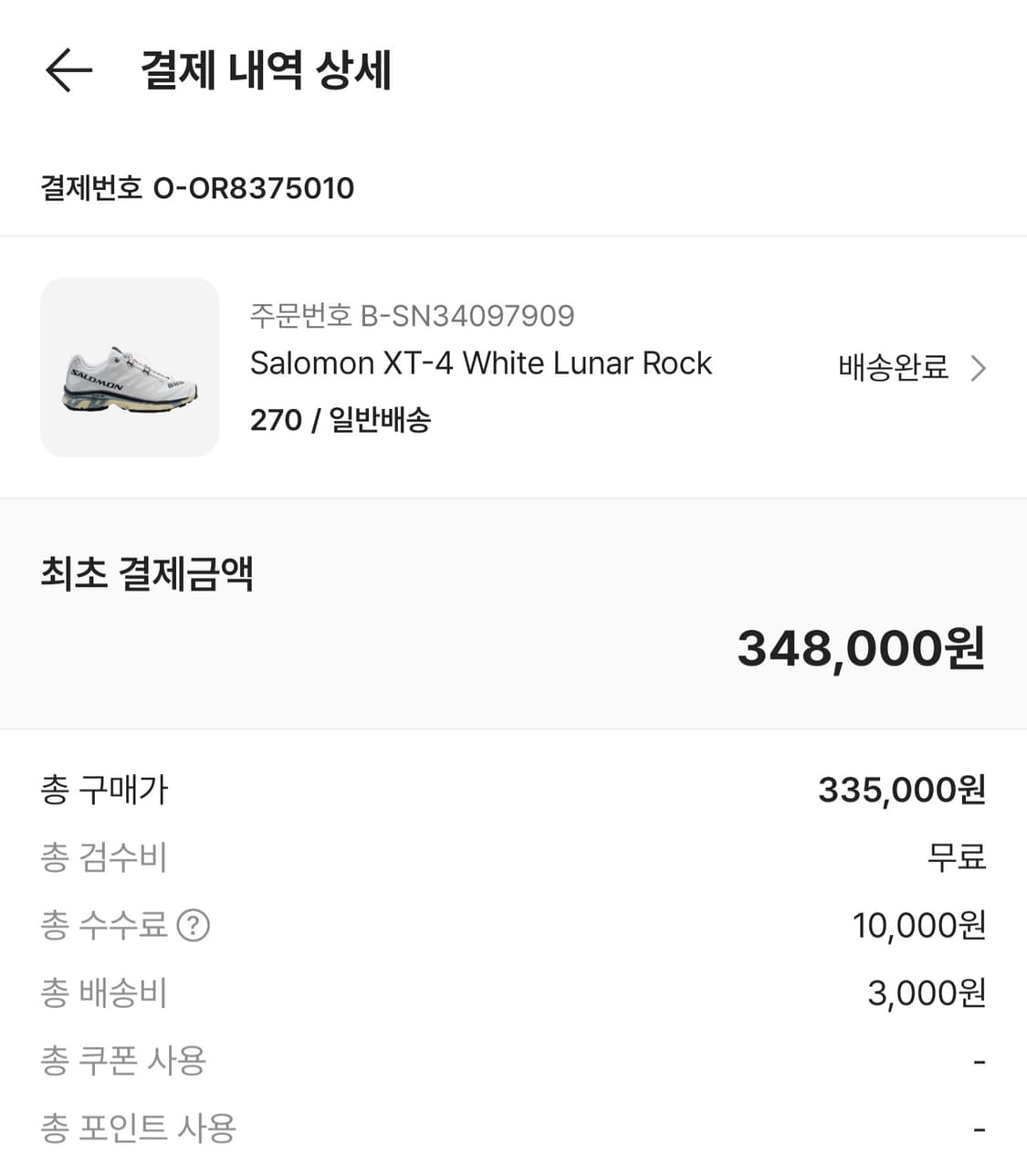Viewport: 1027px width, 1176px height.
Task: Select the 335,000원 purchase price
Action: click(902, 791)
